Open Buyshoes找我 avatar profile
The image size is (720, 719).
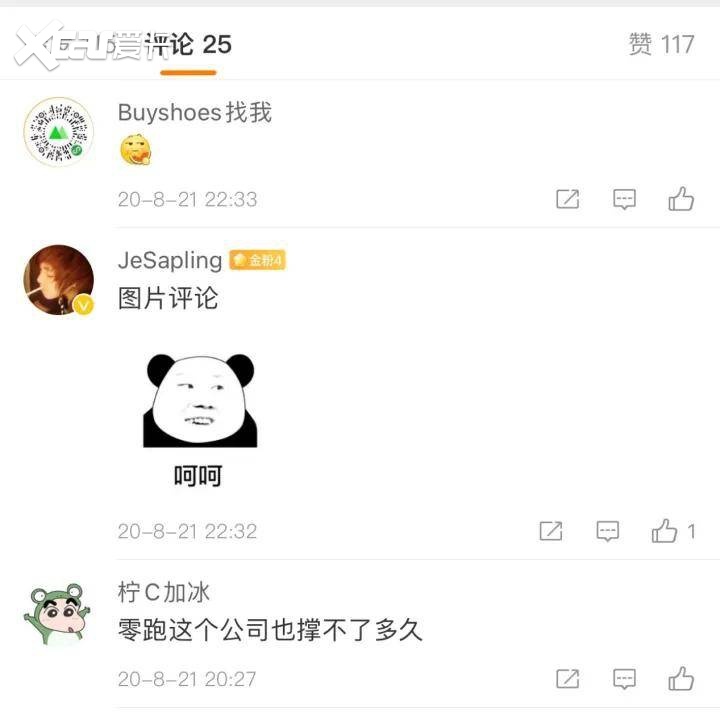(58, 131)
